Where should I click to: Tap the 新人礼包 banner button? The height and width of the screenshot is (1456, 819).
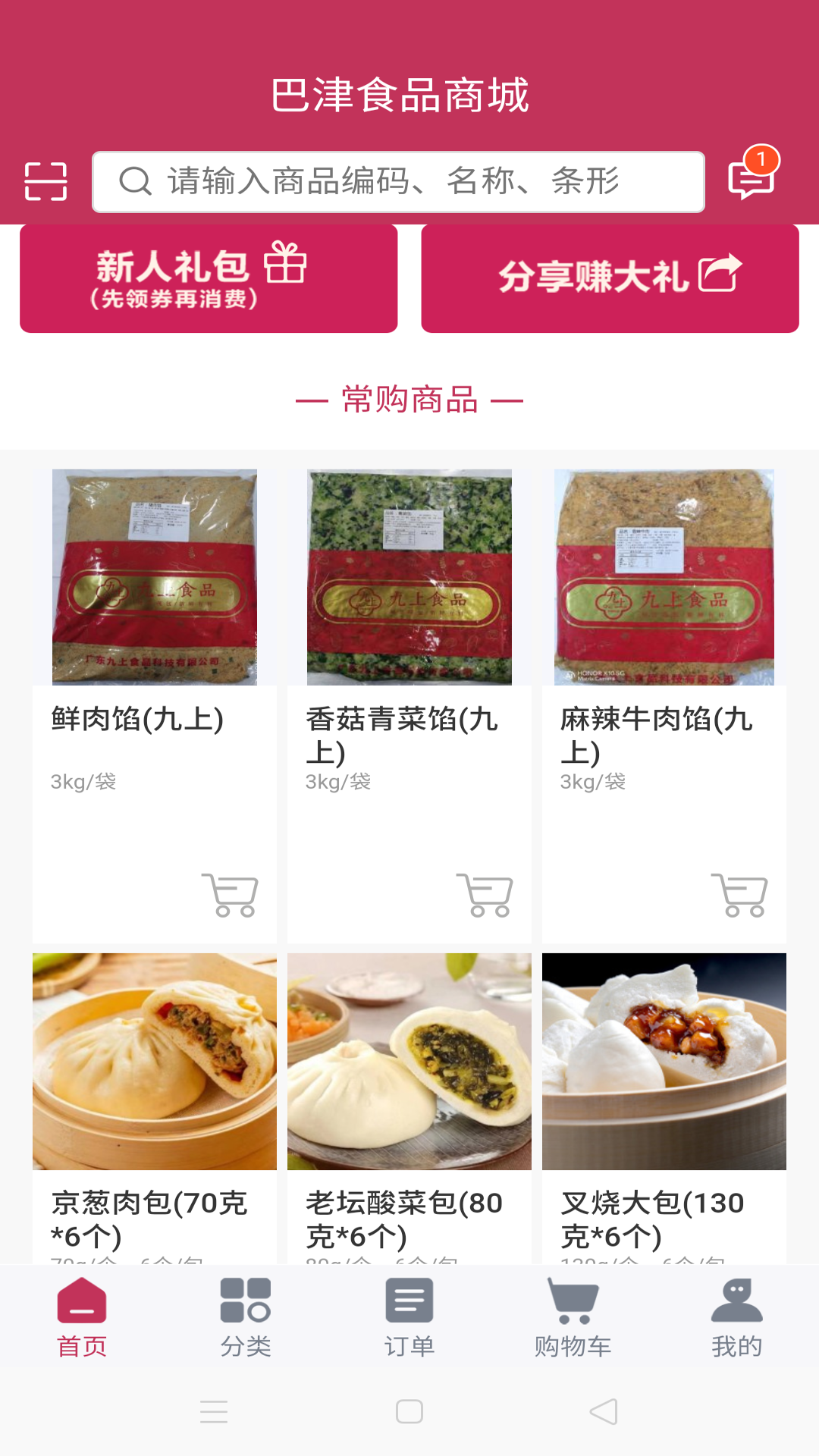[x=206, y=278]
